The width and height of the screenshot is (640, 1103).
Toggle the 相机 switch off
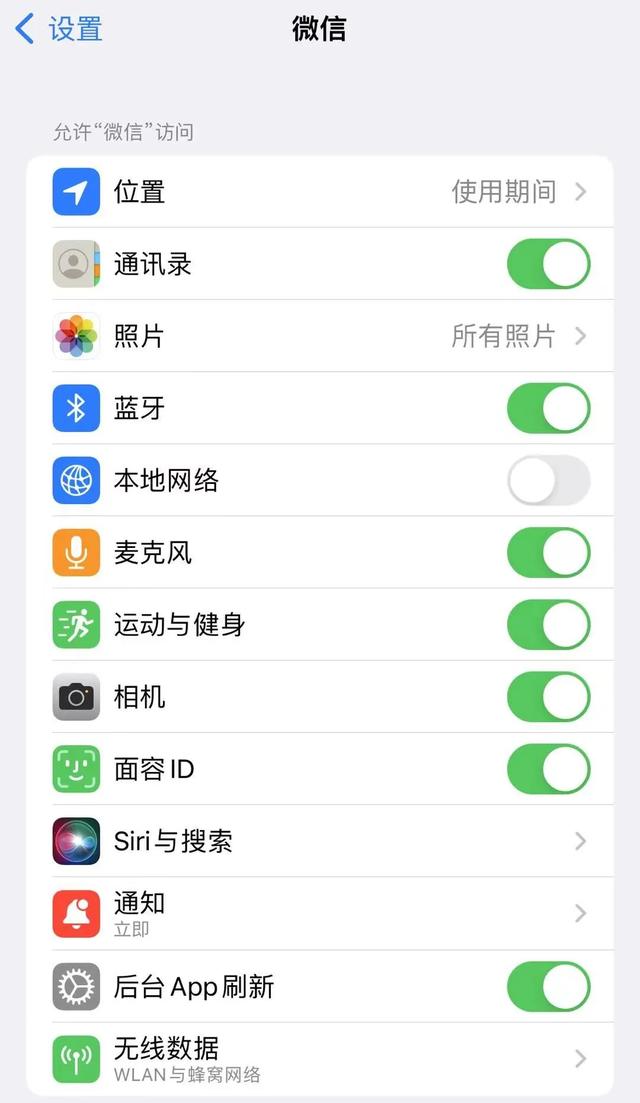pyautogui.click(x=548, y=697)
